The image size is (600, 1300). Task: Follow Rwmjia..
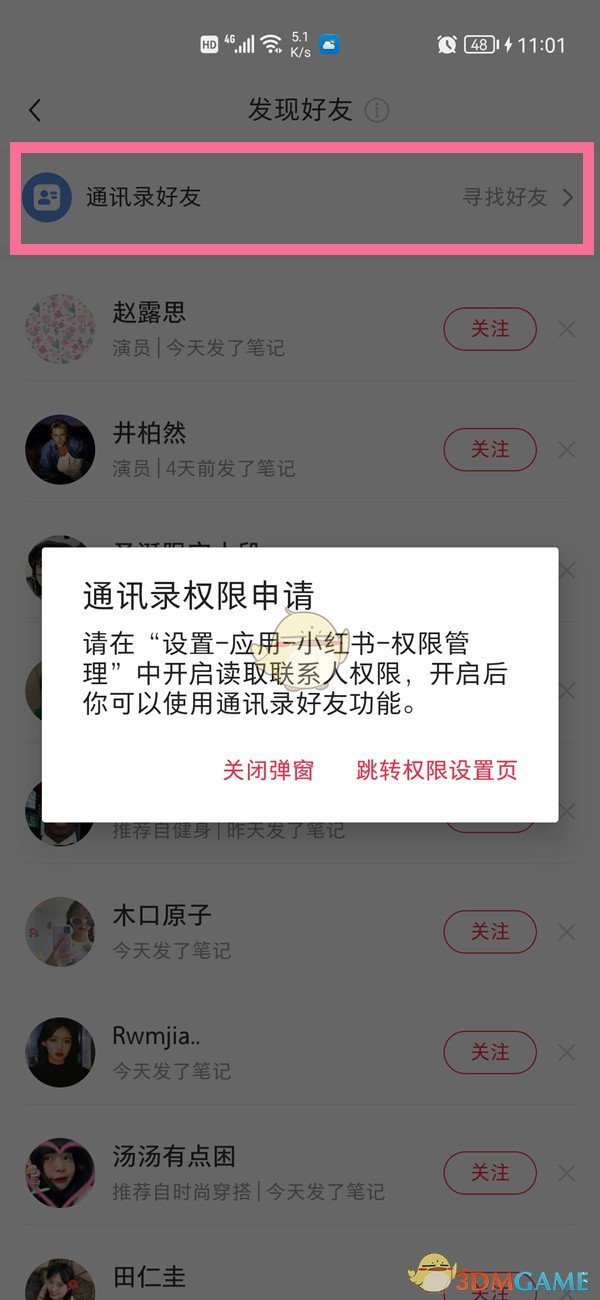pyautogui.click(x=490, y=1052)
